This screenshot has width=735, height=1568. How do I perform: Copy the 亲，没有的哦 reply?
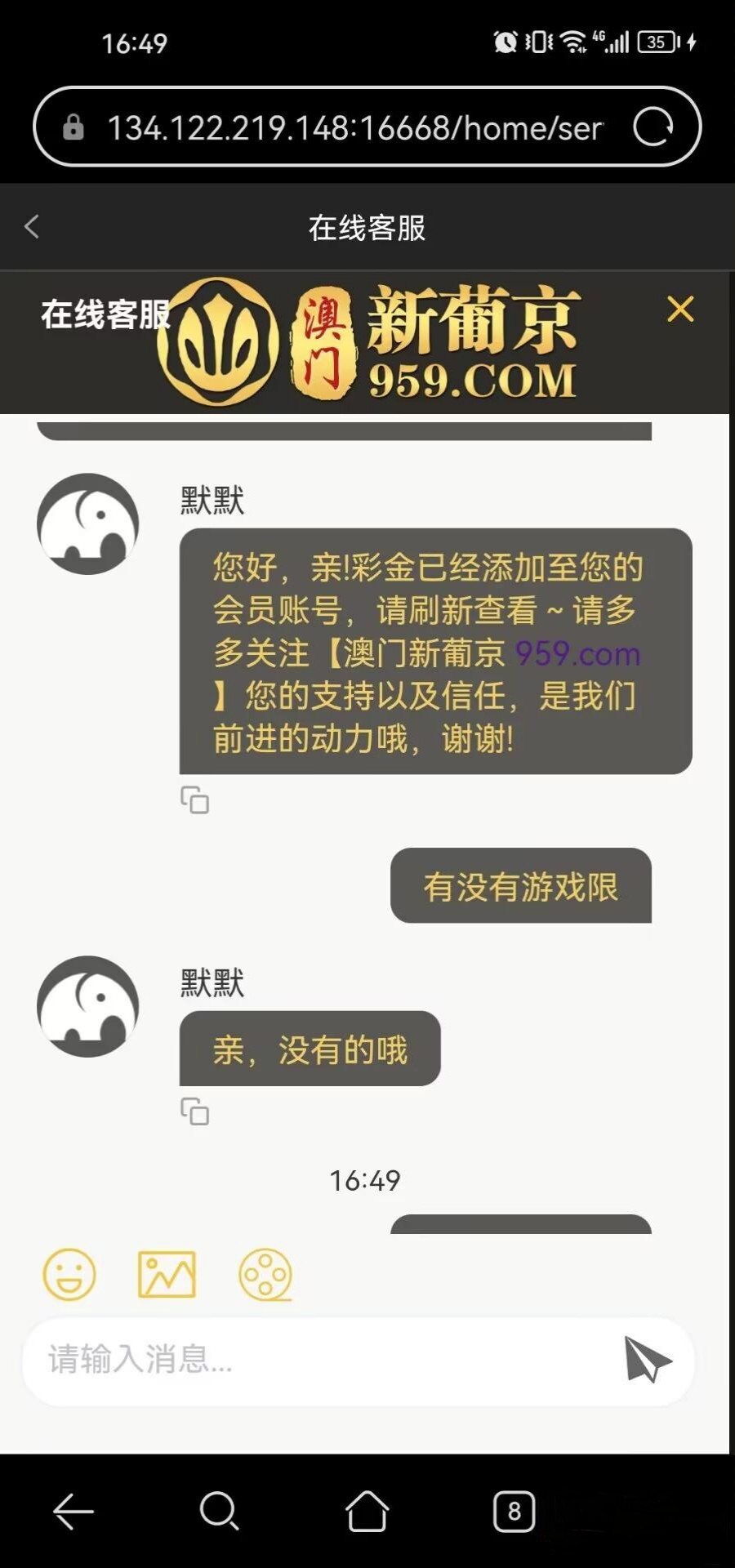194,1111
